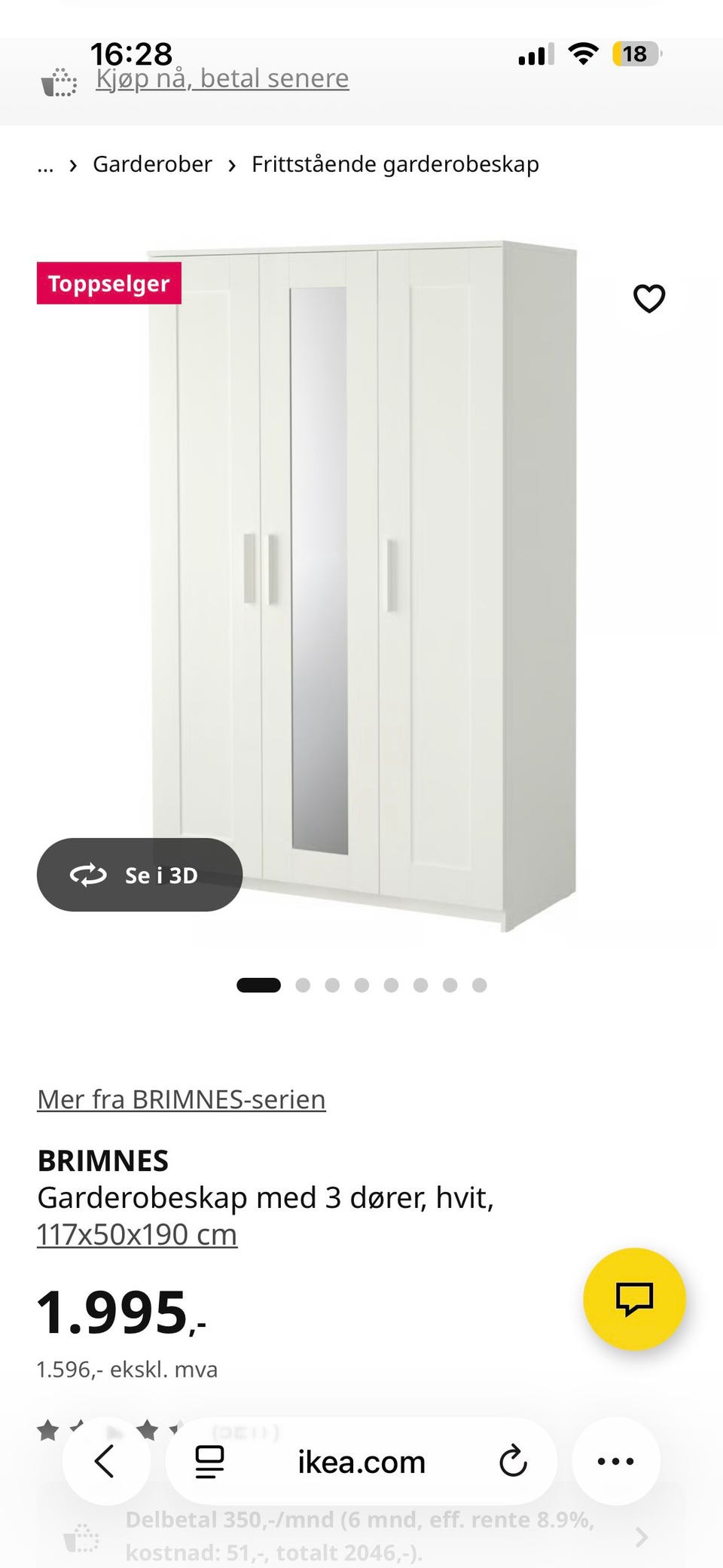
Task: Select the fourth carousel dot
Action: coord(363,985)
